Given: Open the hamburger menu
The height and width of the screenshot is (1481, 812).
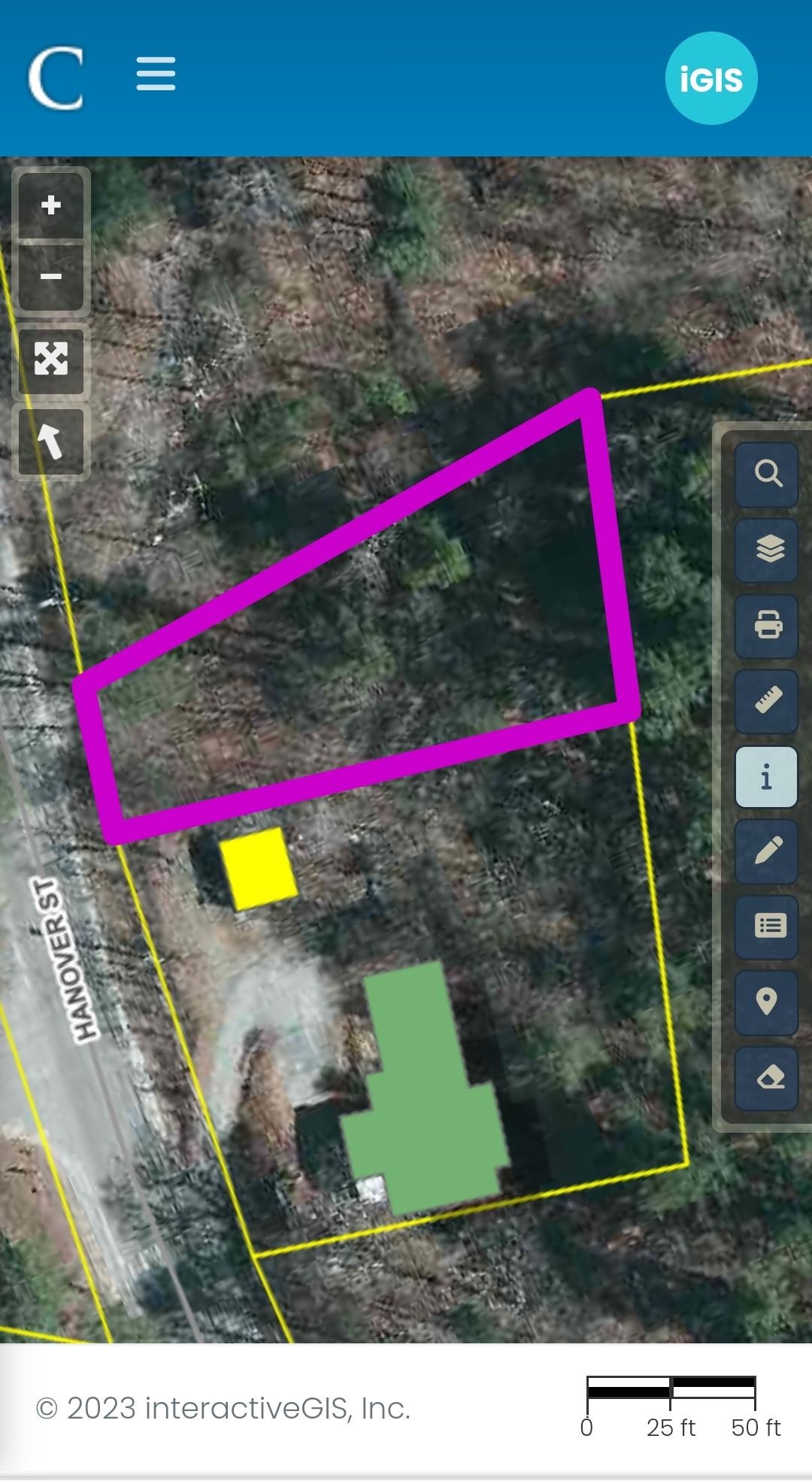Looking at the screenshot, I should point(156,74).
